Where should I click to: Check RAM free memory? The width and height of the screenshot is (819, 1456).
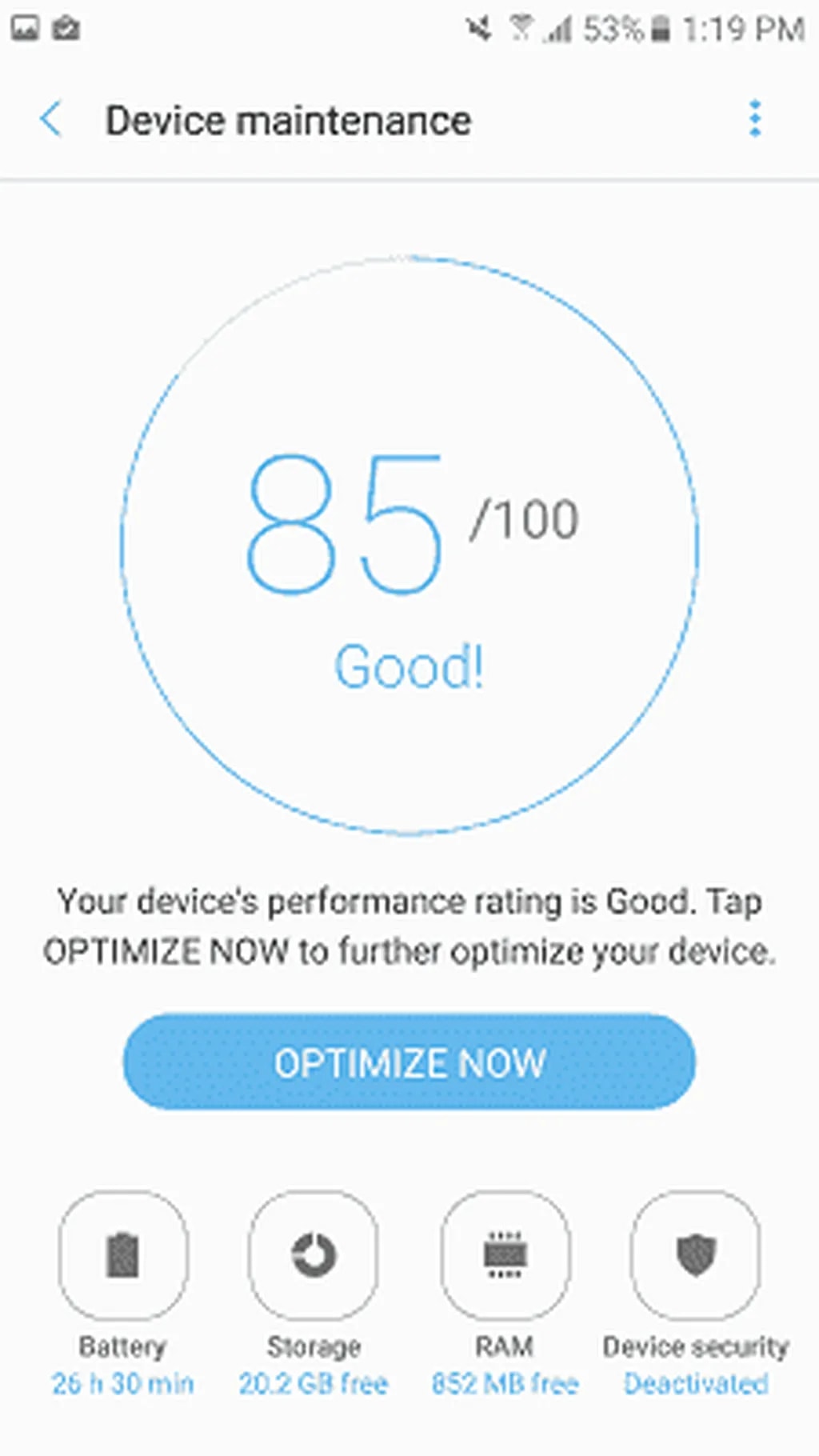[505, 1254]
